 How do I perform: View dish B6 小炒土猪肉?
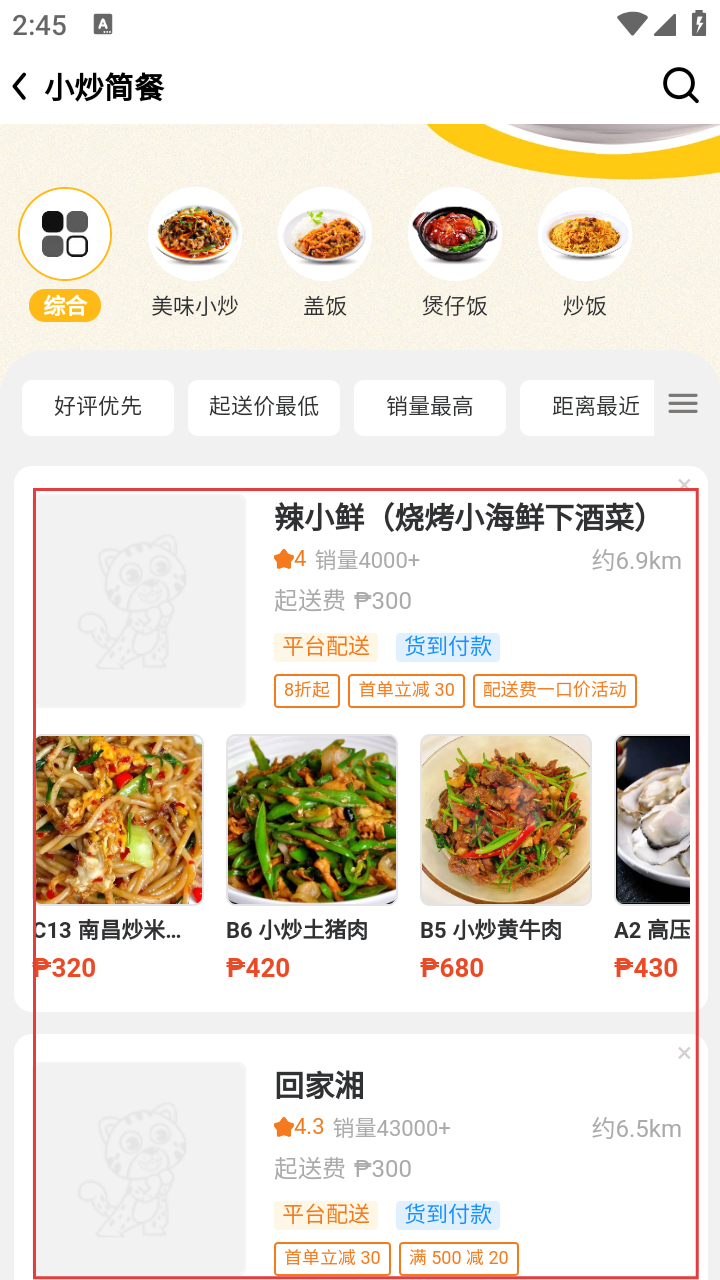coord(312,820)
